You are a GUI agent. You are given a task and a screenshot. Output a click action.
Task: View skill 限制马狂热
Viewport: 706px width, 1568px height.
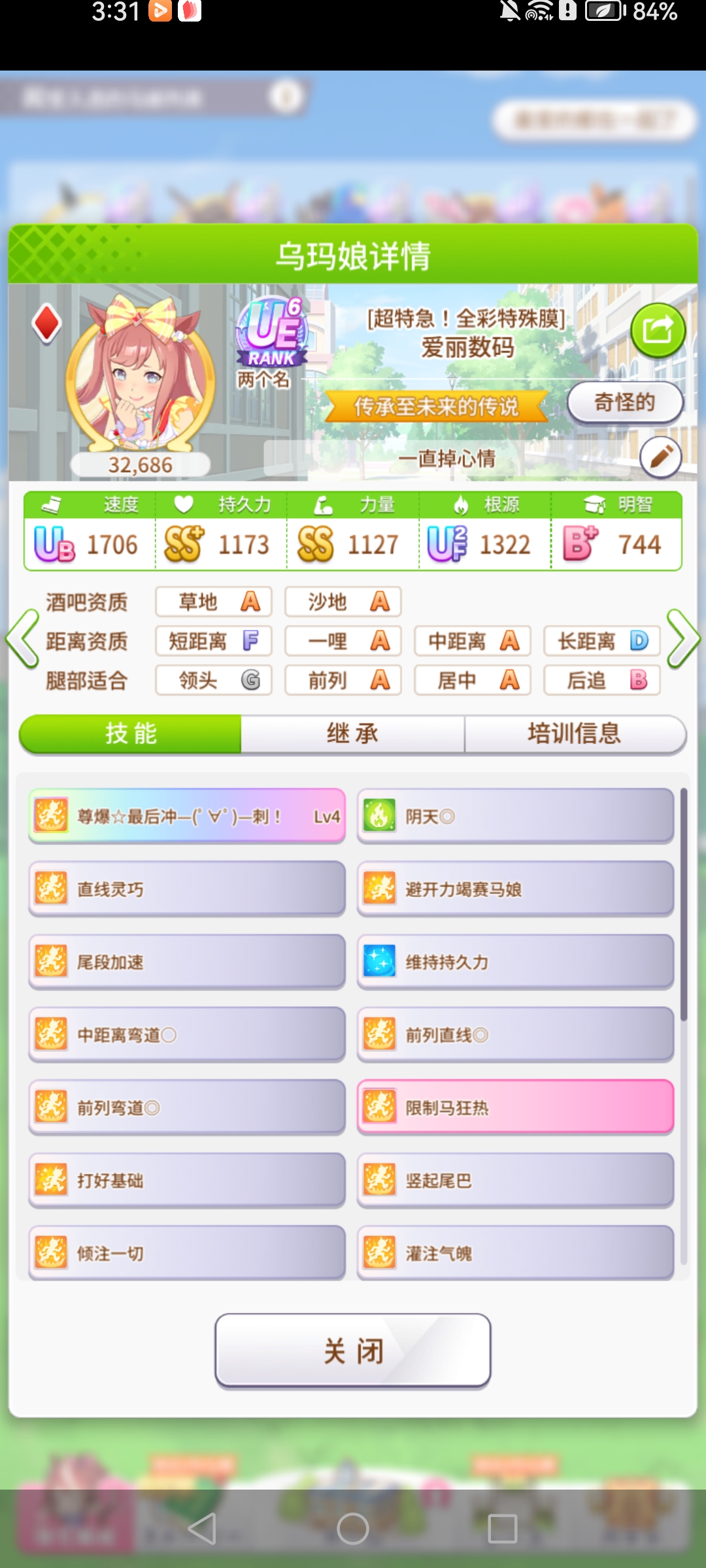coord(515,1107)
